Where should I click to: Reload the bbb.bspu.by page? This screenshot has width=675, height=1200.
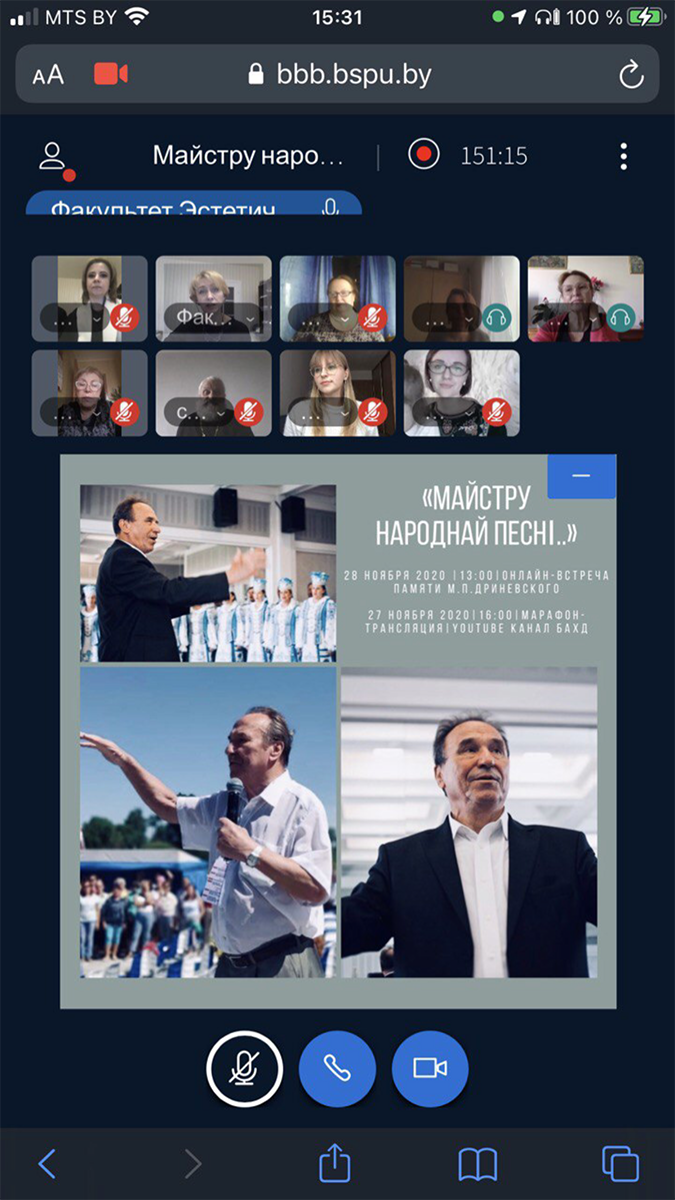pos(631,74)
